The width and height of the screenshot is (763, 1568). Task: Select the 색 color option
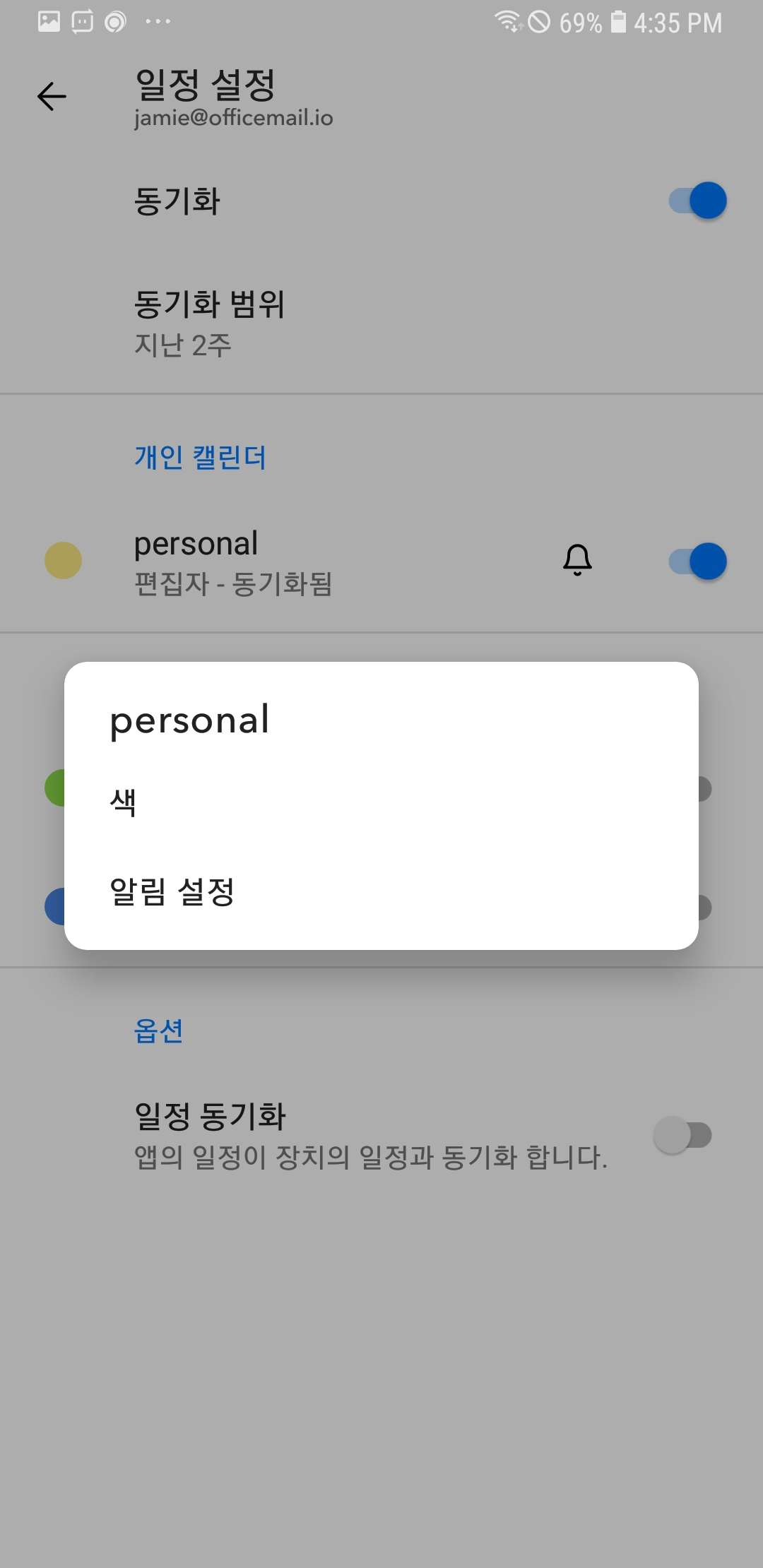(x=124, y=802)
